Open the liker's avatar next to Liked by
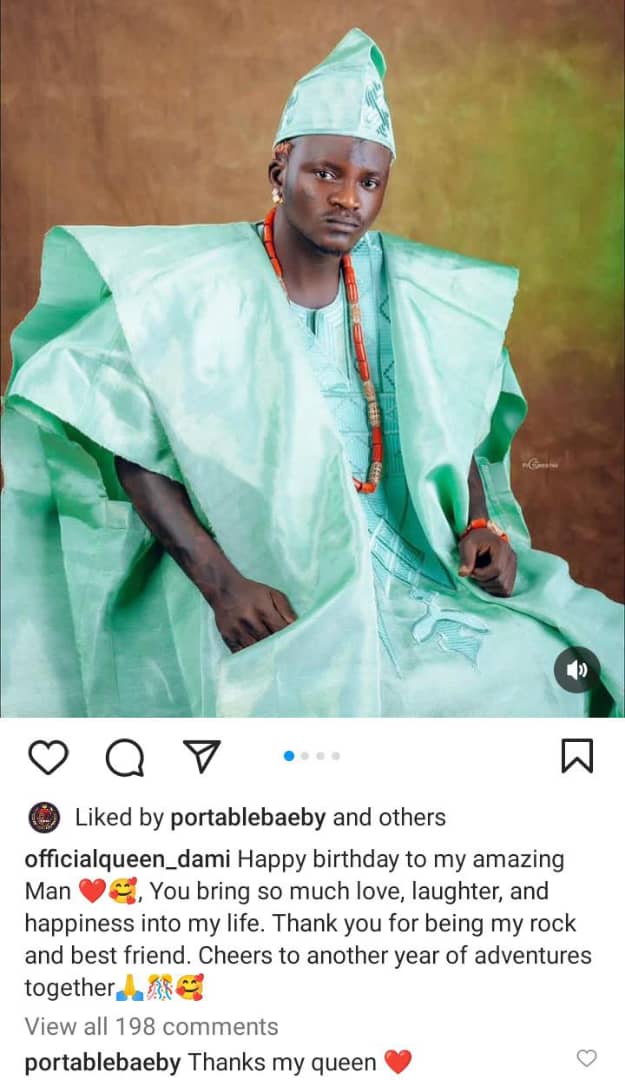Image resolution: width=625 pixels, height=1080 pixels. 45,817
